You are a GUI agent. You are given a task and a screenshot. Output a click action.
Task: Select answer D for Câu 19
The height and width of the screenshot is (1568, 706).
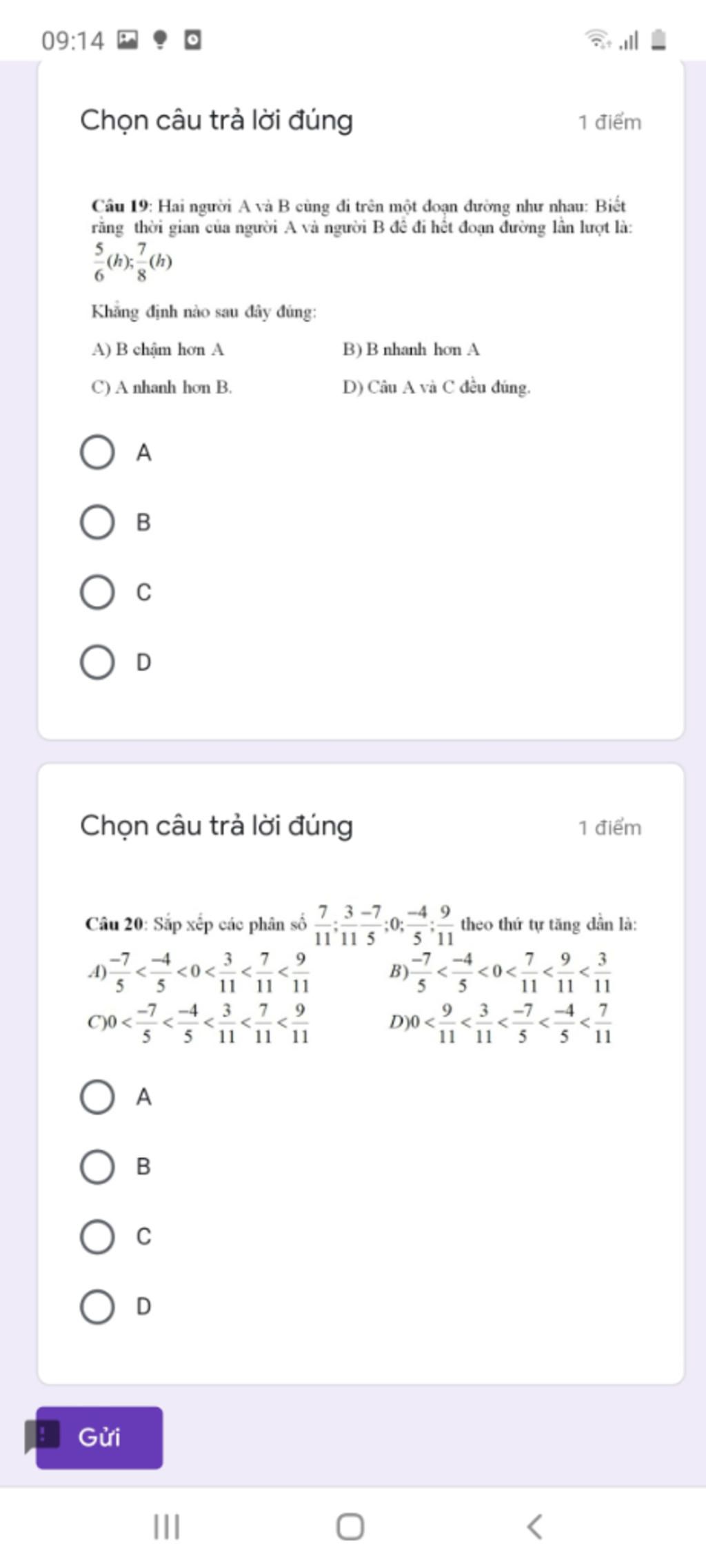coord(96,664)
